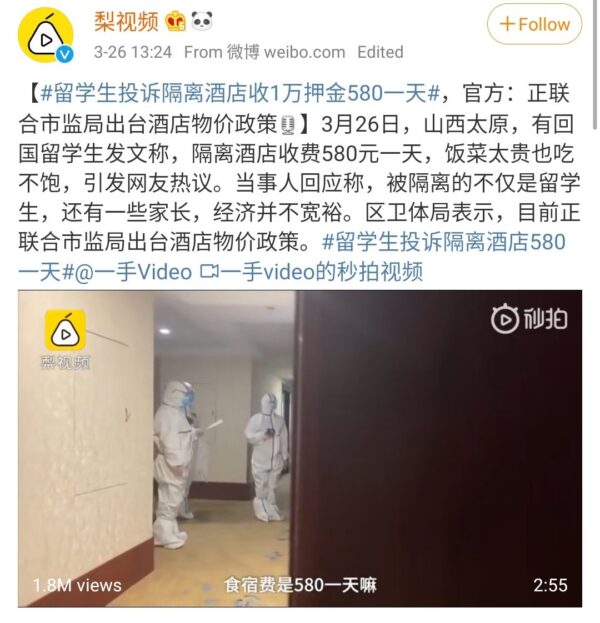
Task: Follow the 梨视频 account
Action: [534, 23]
